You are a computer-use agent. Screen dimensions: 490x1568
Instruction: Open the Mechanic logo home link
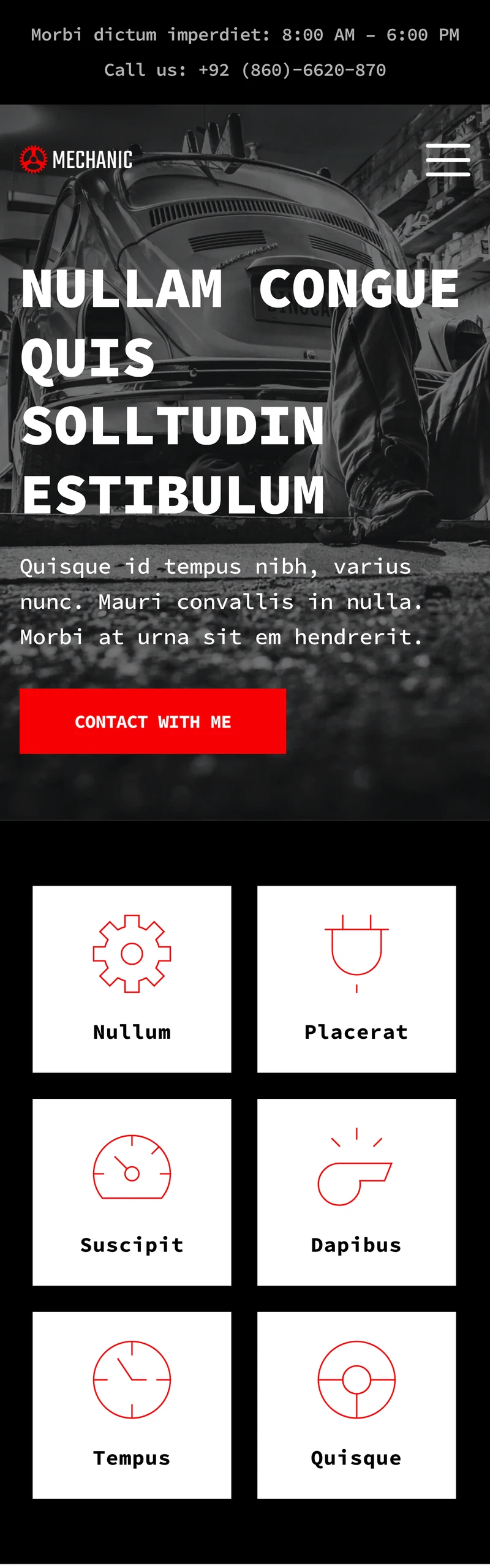coord(77,160)
